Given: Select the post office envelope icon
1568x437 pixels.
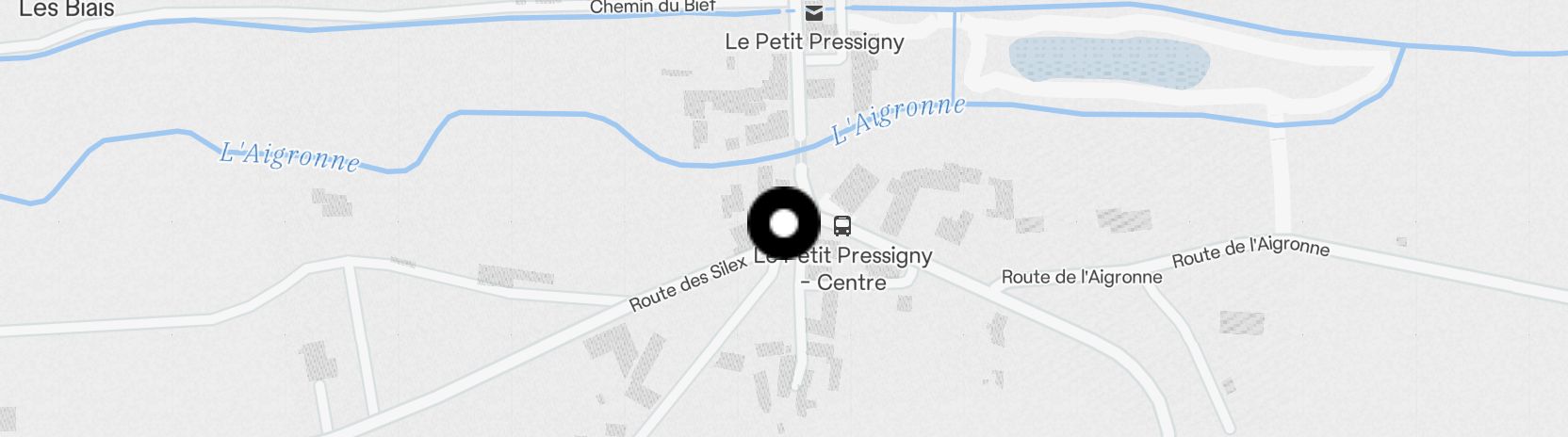Looking at the screenshot, I should pos(814,13).
